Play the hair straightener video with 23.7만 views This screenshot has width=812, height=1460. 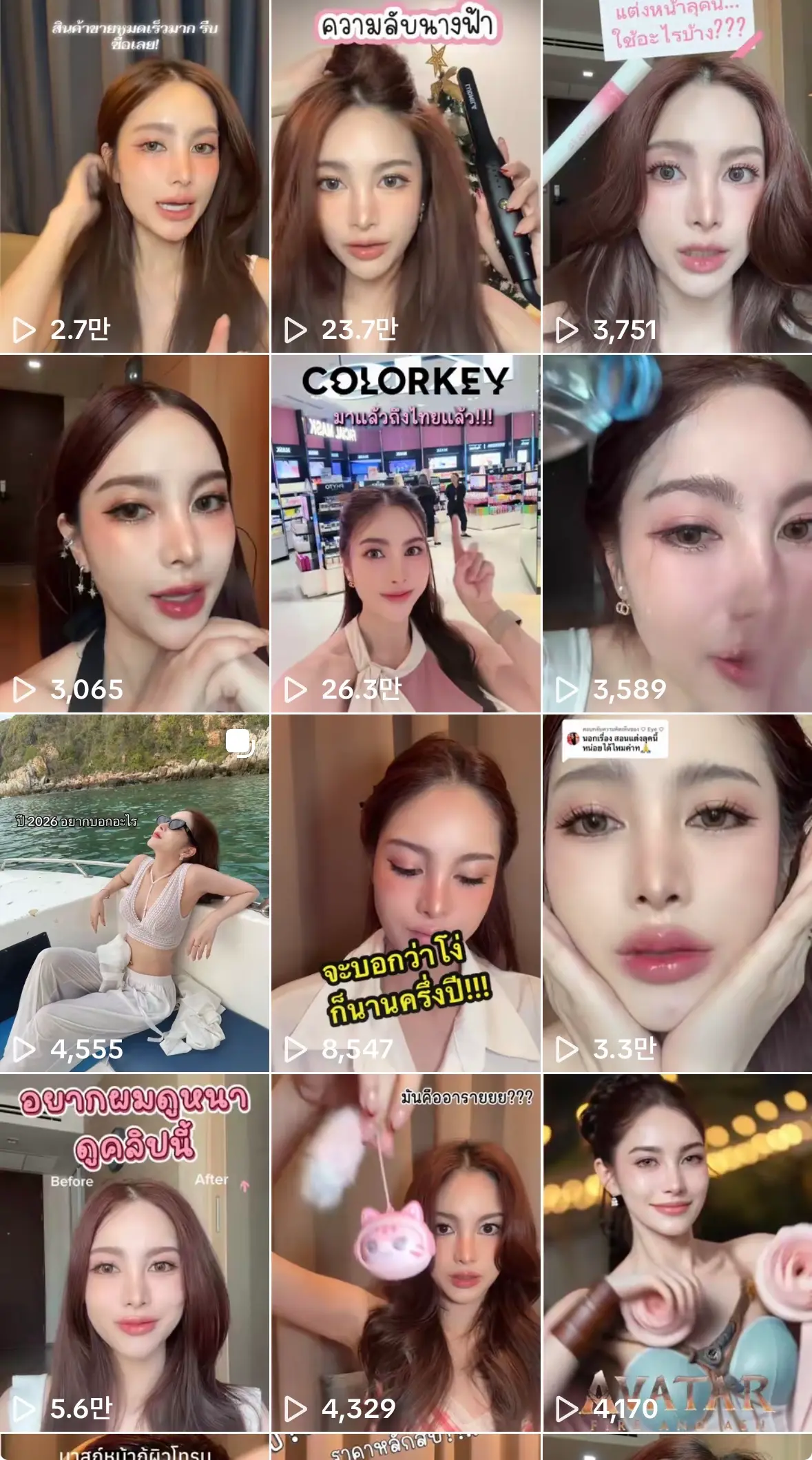tap(406, 176)
